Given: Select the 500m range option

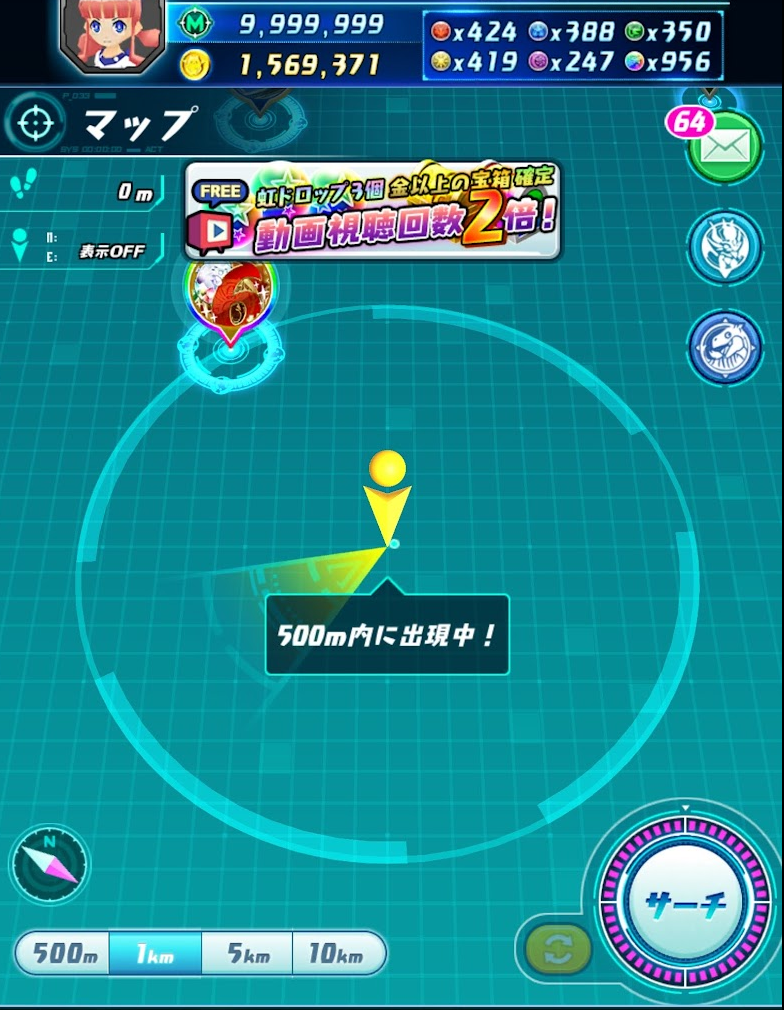Looking at the screenshot, I should click(64, 953).
